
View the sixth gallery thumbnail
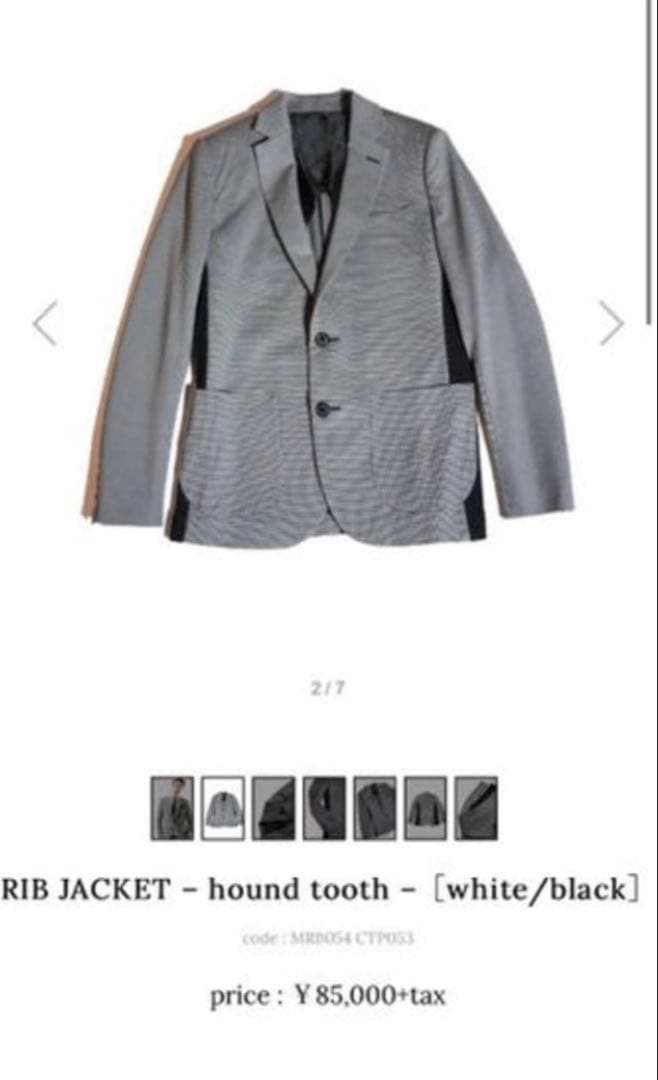click(426, 808)
